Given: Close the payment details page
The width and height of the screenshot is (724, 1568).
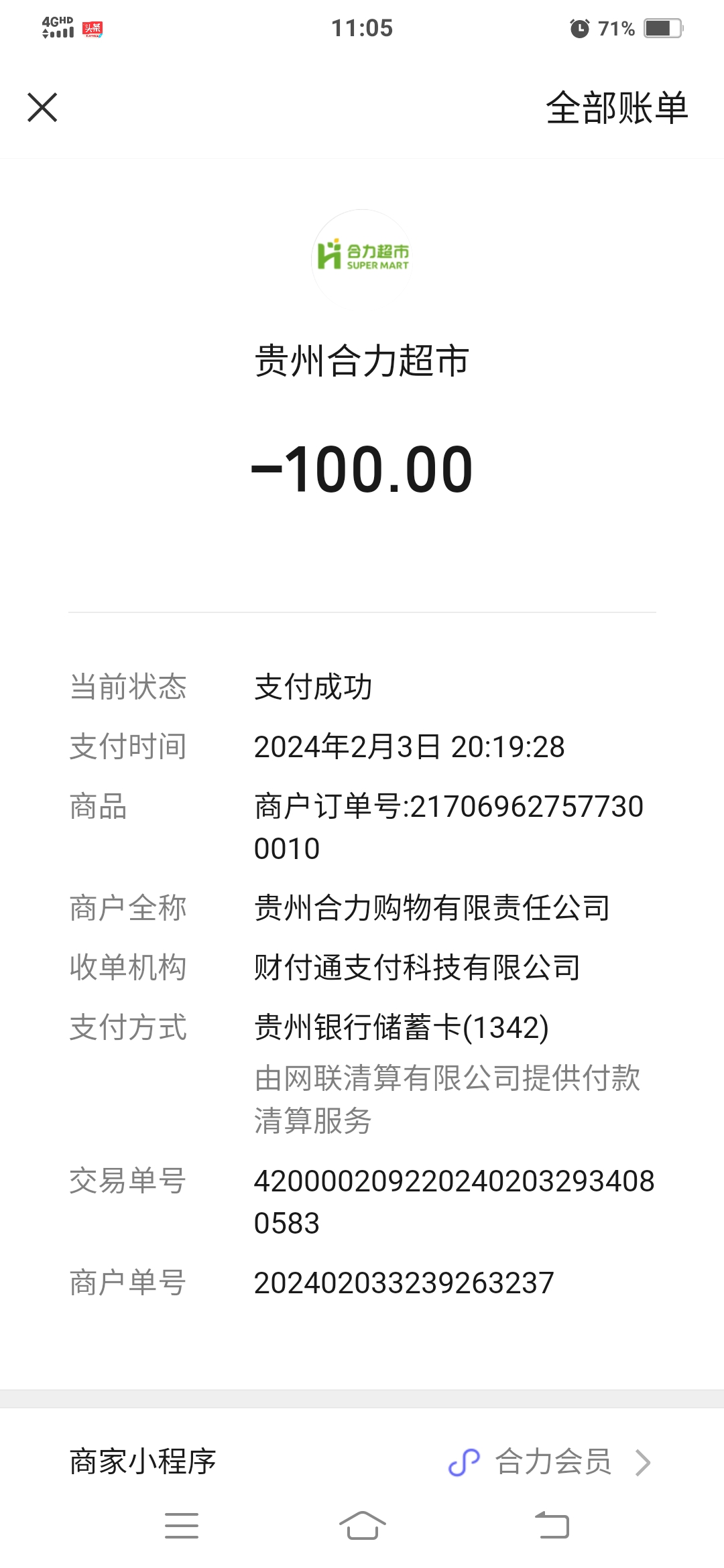Looking at the screenshot, I should (42, 107).
